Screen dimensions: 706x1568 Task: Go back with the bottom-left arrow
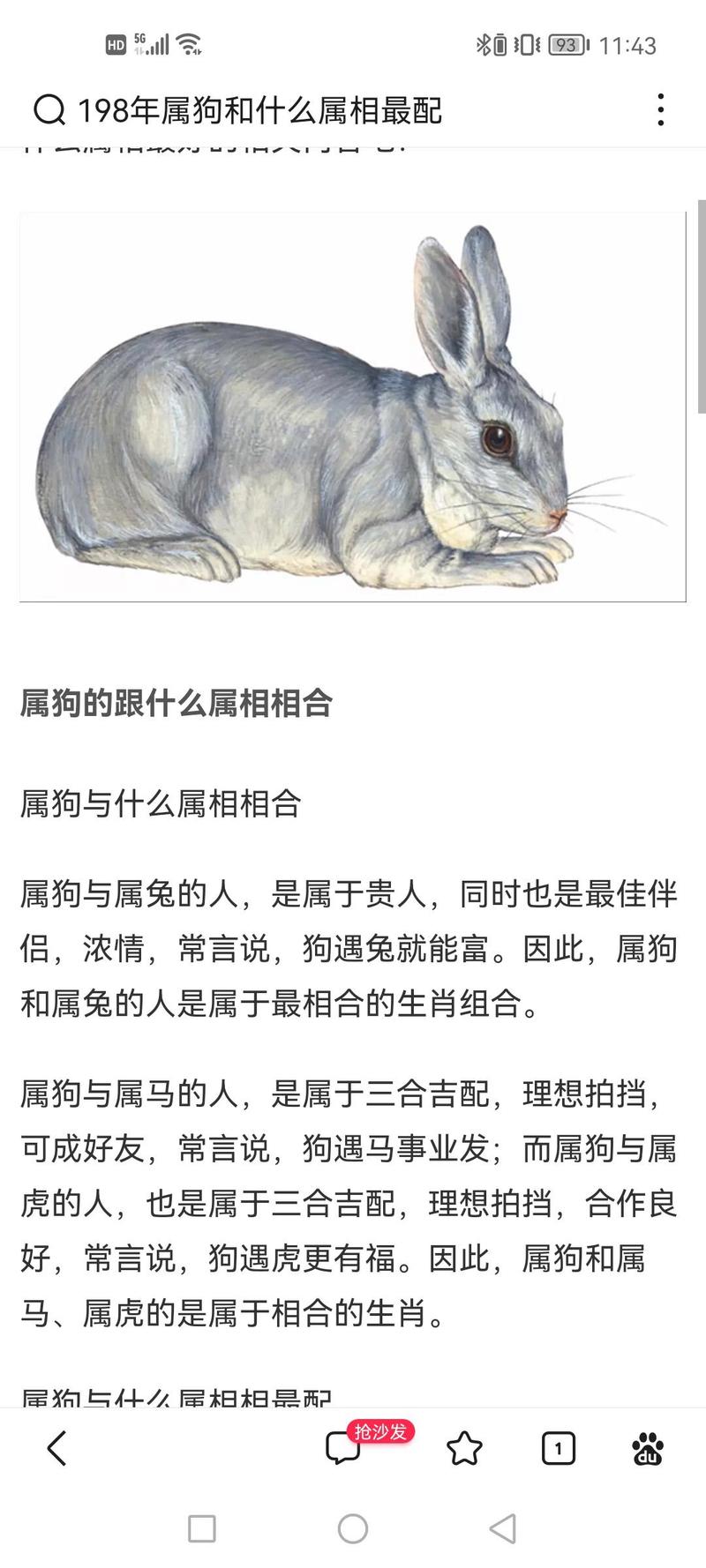pos(56,1448)
